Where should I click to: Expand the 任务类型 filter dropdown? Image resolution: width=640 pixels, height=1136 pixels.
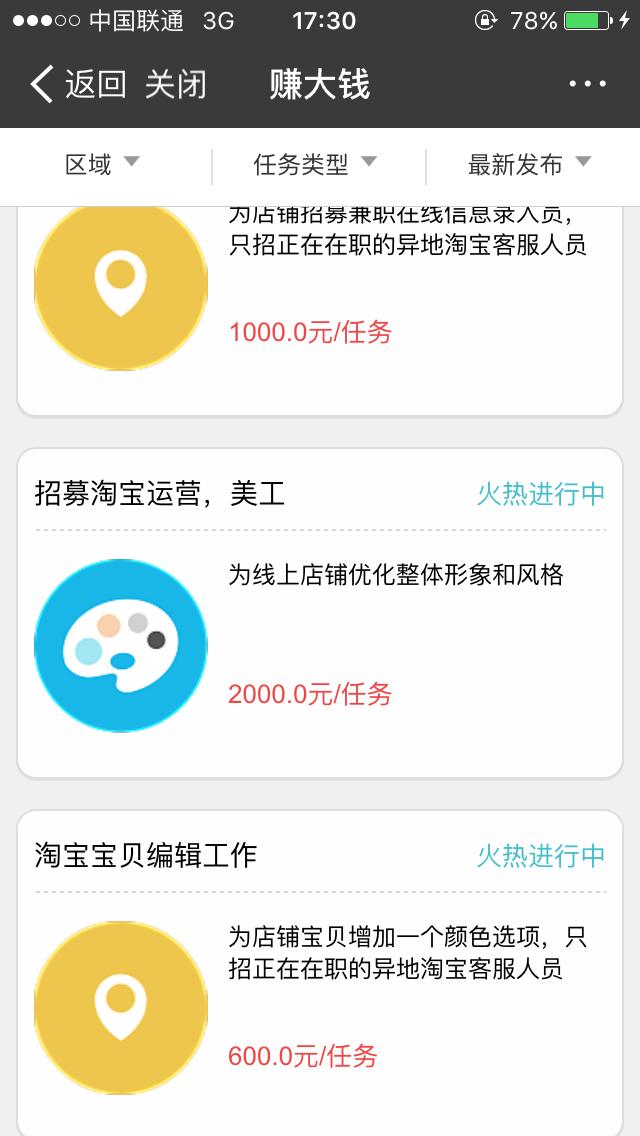[x=315, y=165]
